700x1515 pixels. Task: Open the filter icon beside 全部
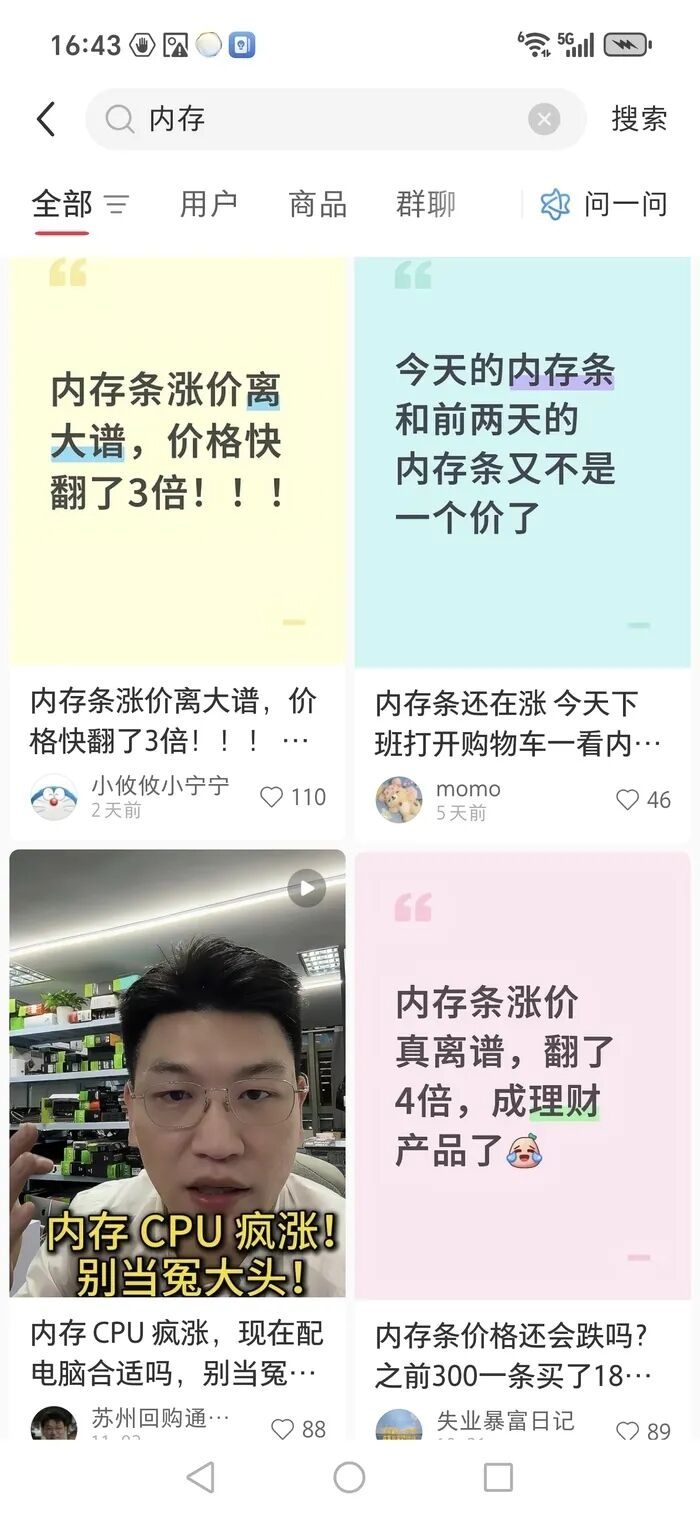click(x=117, y=205)
